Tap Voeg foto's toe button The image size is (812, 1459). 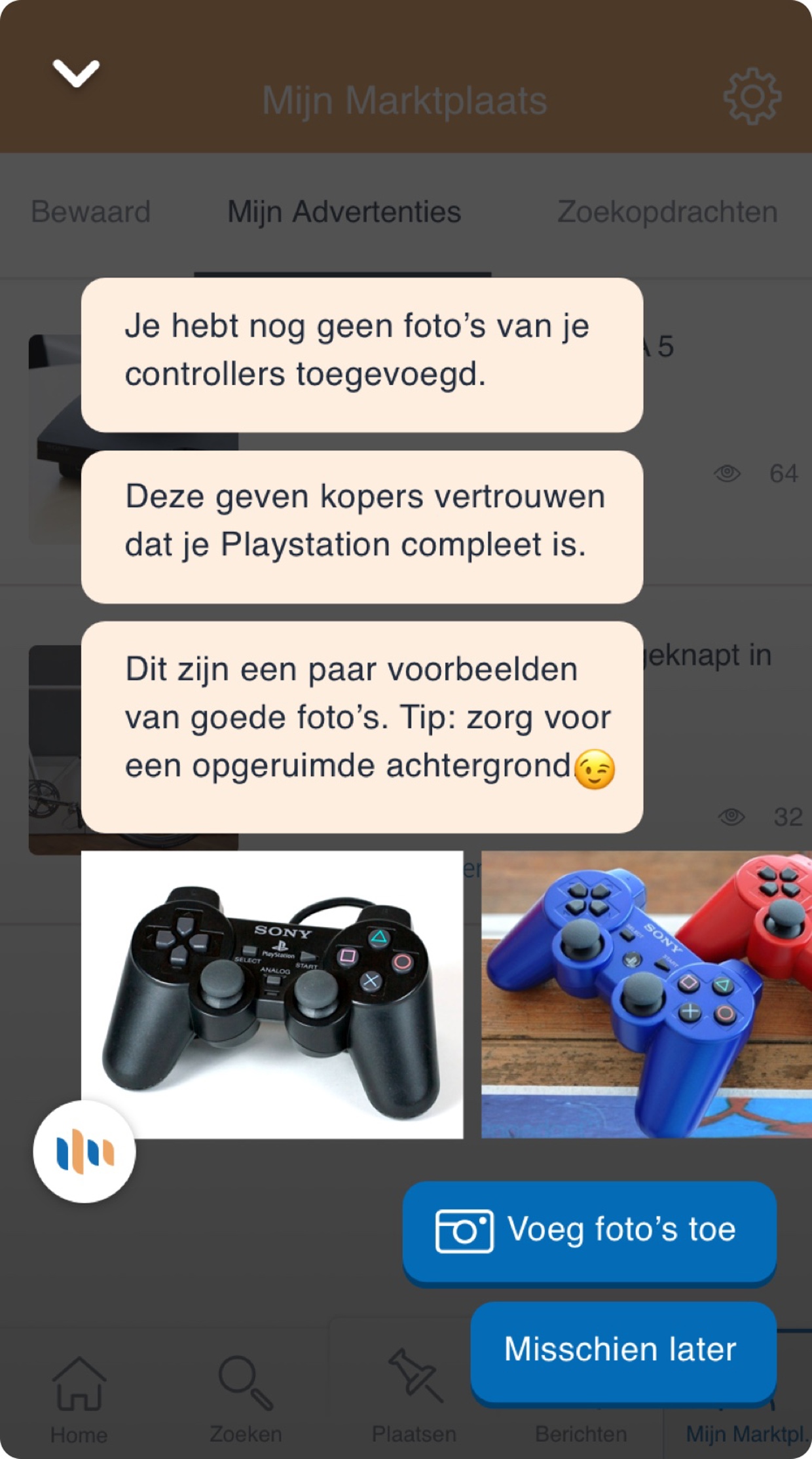coord(589,1230)
